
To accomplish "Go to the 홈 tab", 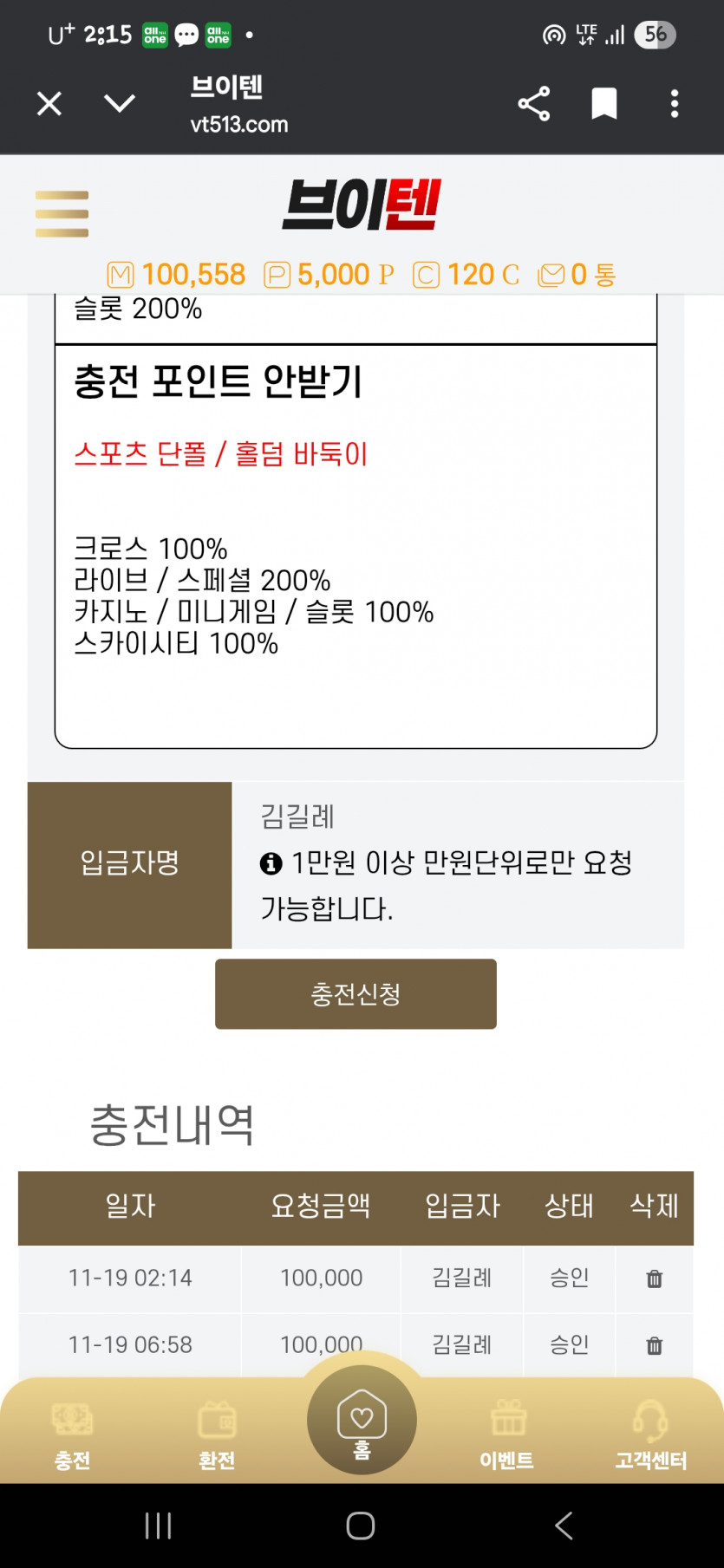I will click(x=362, y=1422).
